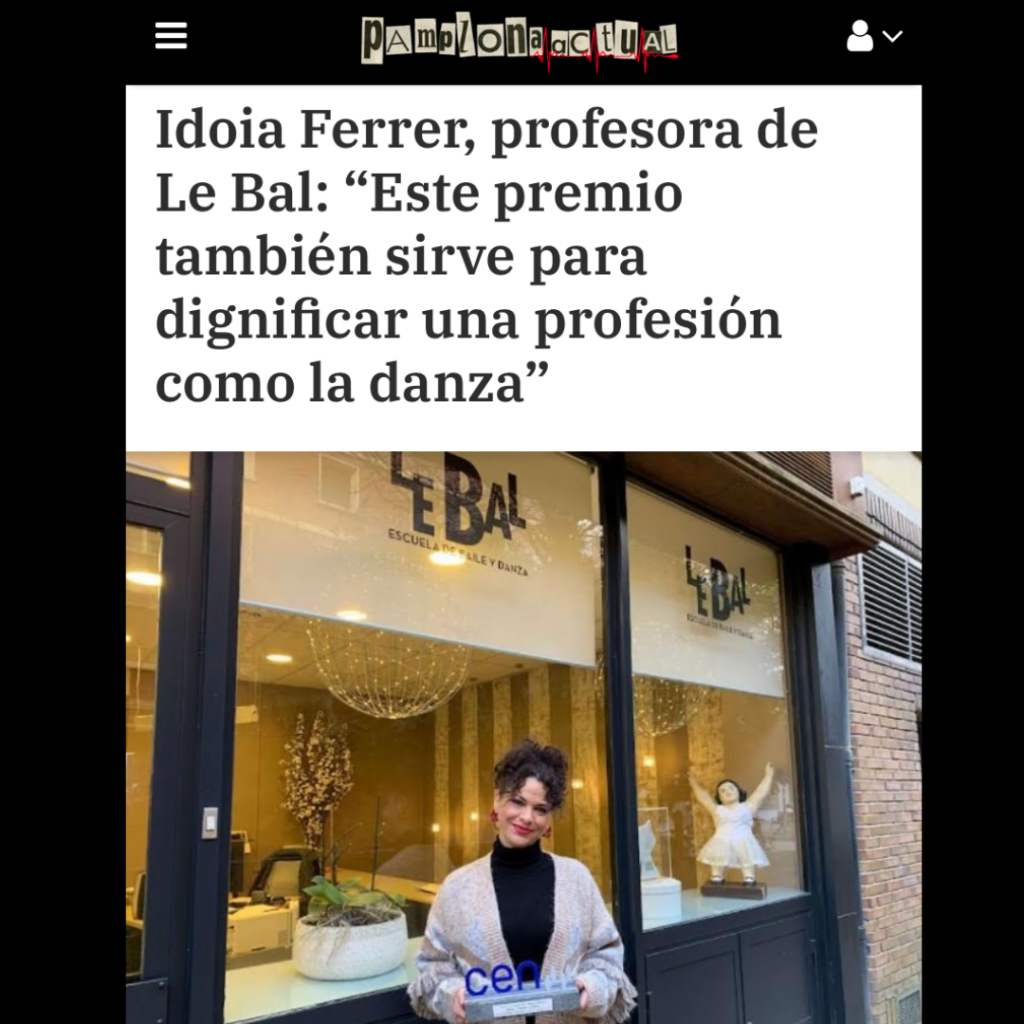The image size is (1024, 1024).
Task: Expand the user account dropdown
Action: pos(874,37)
